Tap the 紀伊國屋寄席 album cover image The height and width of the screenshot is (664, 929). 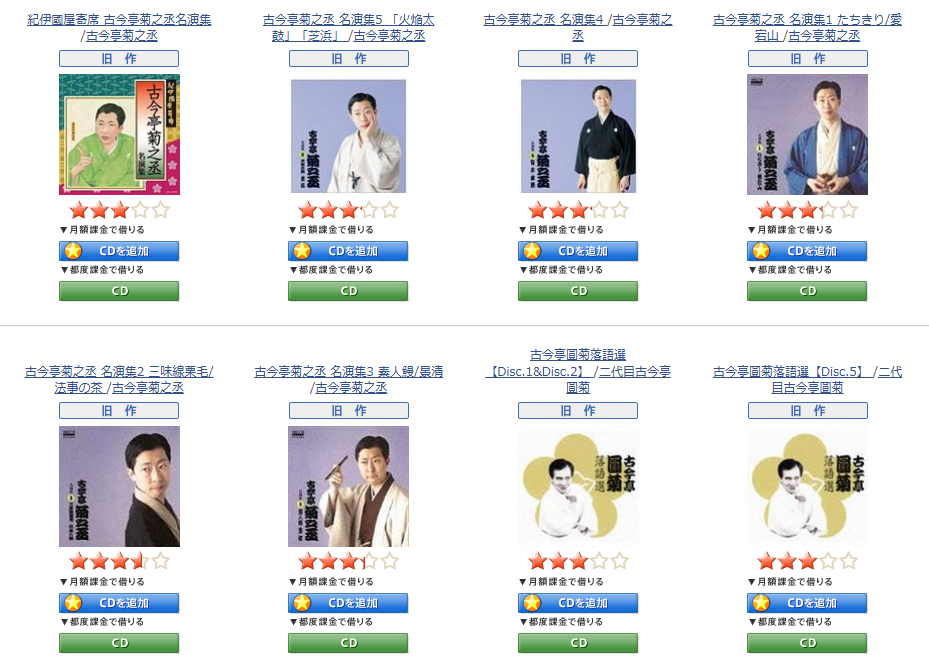(119, 134)
